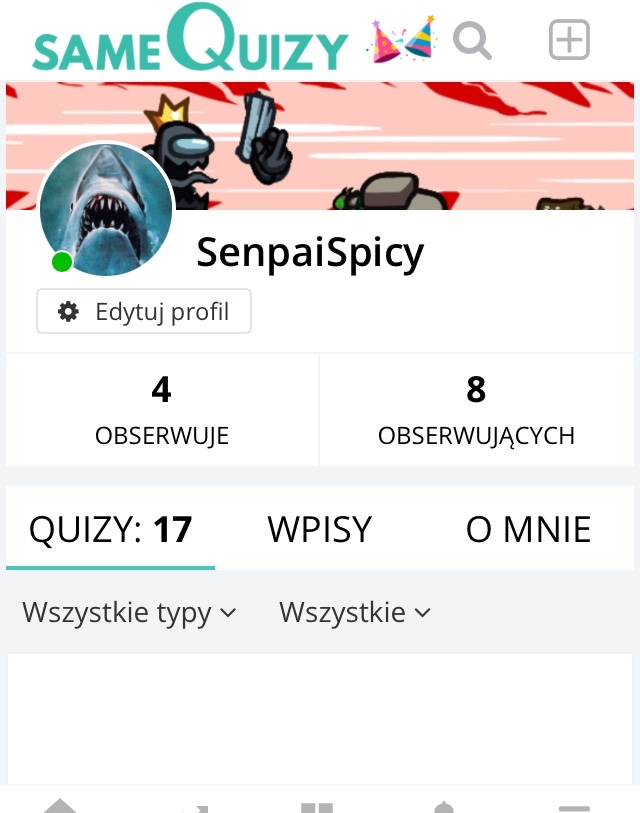Show the 8 Obserwujących followers

pyautogui.click(x=476, y=410)
